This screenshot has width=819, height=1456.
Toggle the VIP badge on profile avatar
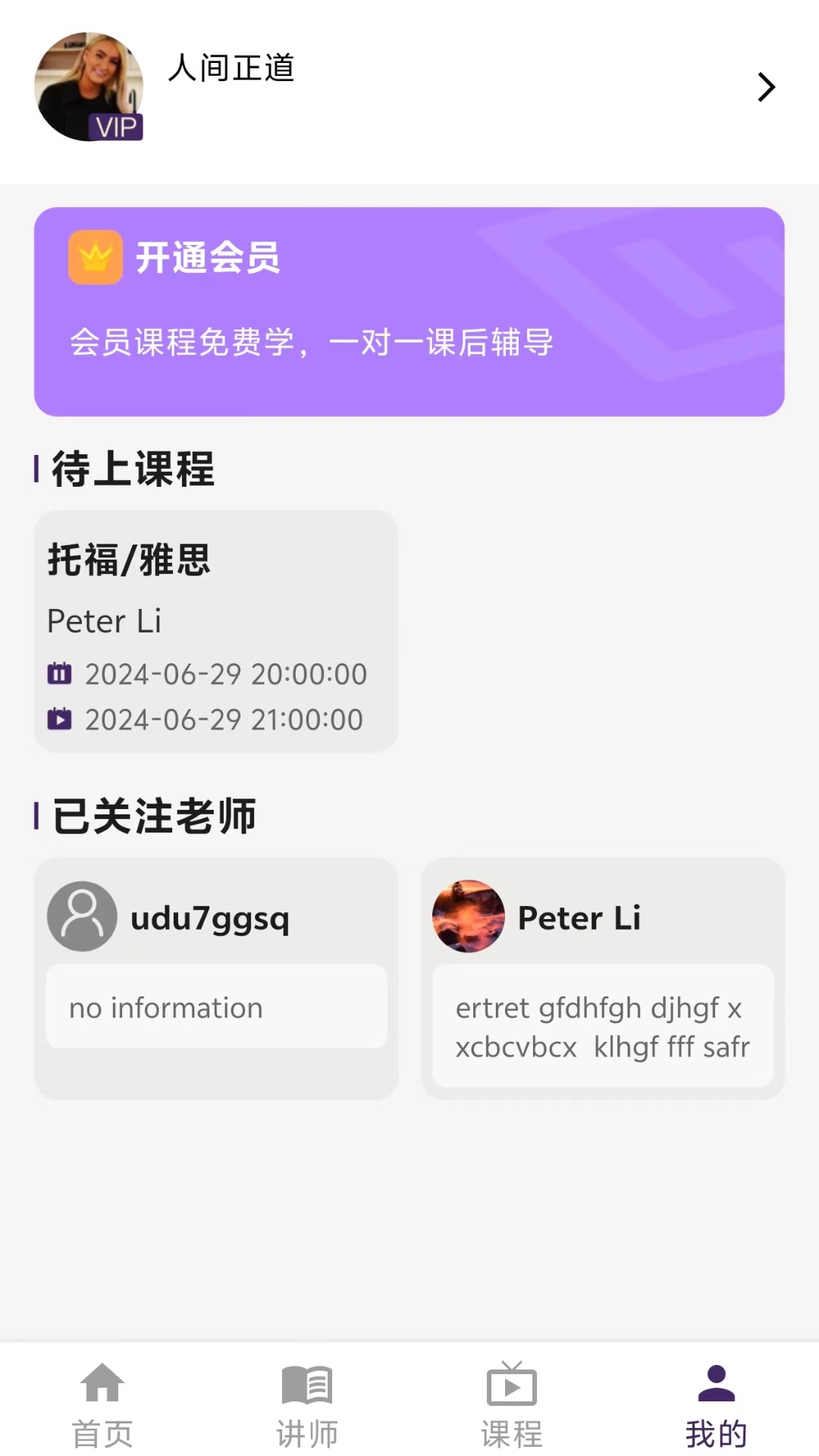click(115, 127)
